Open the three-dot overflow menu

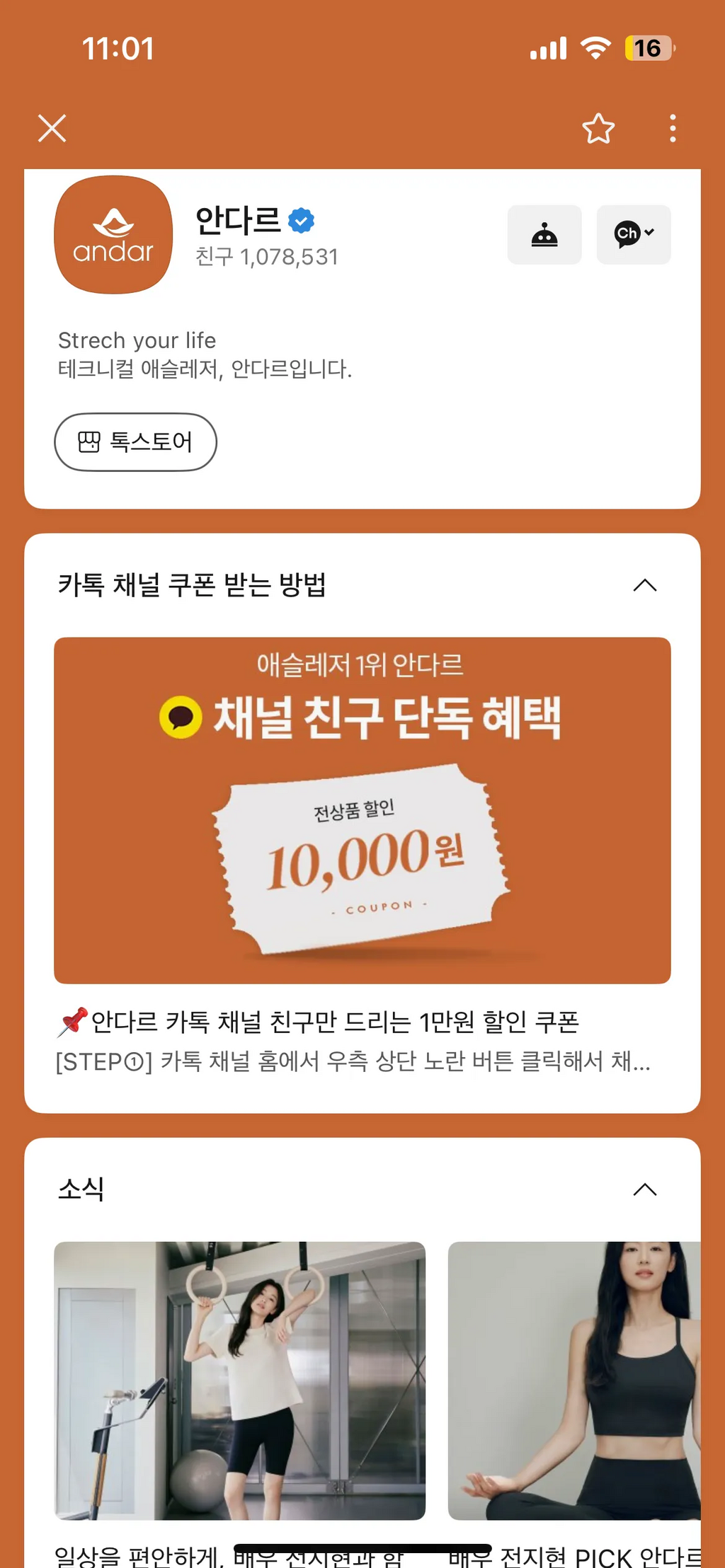tap(673, 129)
